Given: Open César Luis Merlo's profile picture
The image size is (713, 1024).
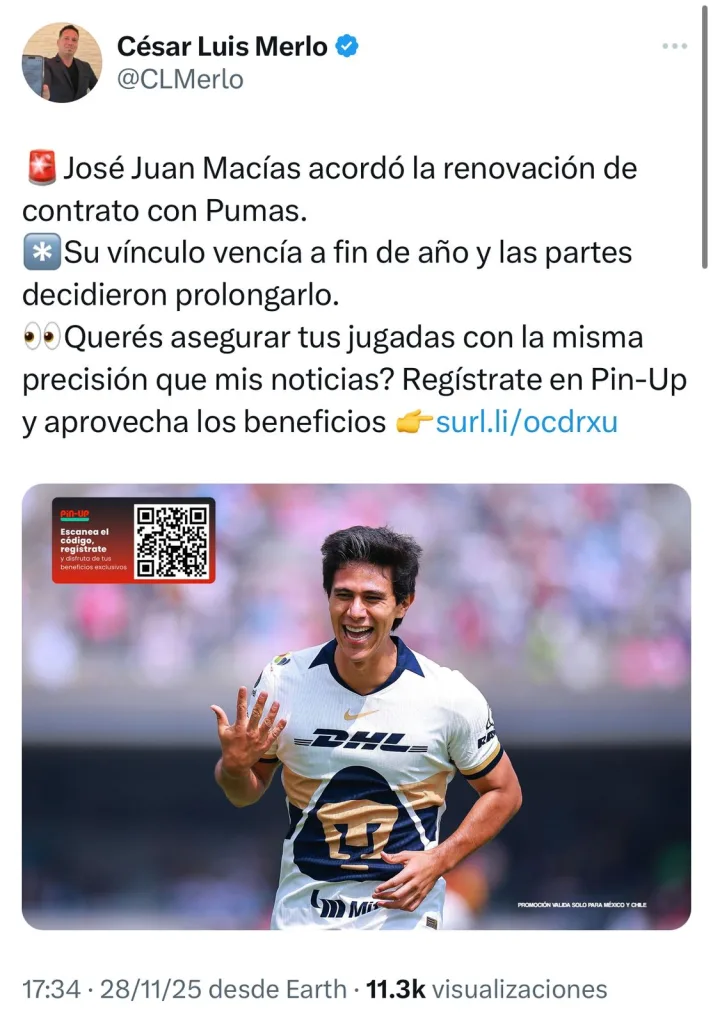Looking at the screenshot, I should pyautogui.click(x=62, y=63).
